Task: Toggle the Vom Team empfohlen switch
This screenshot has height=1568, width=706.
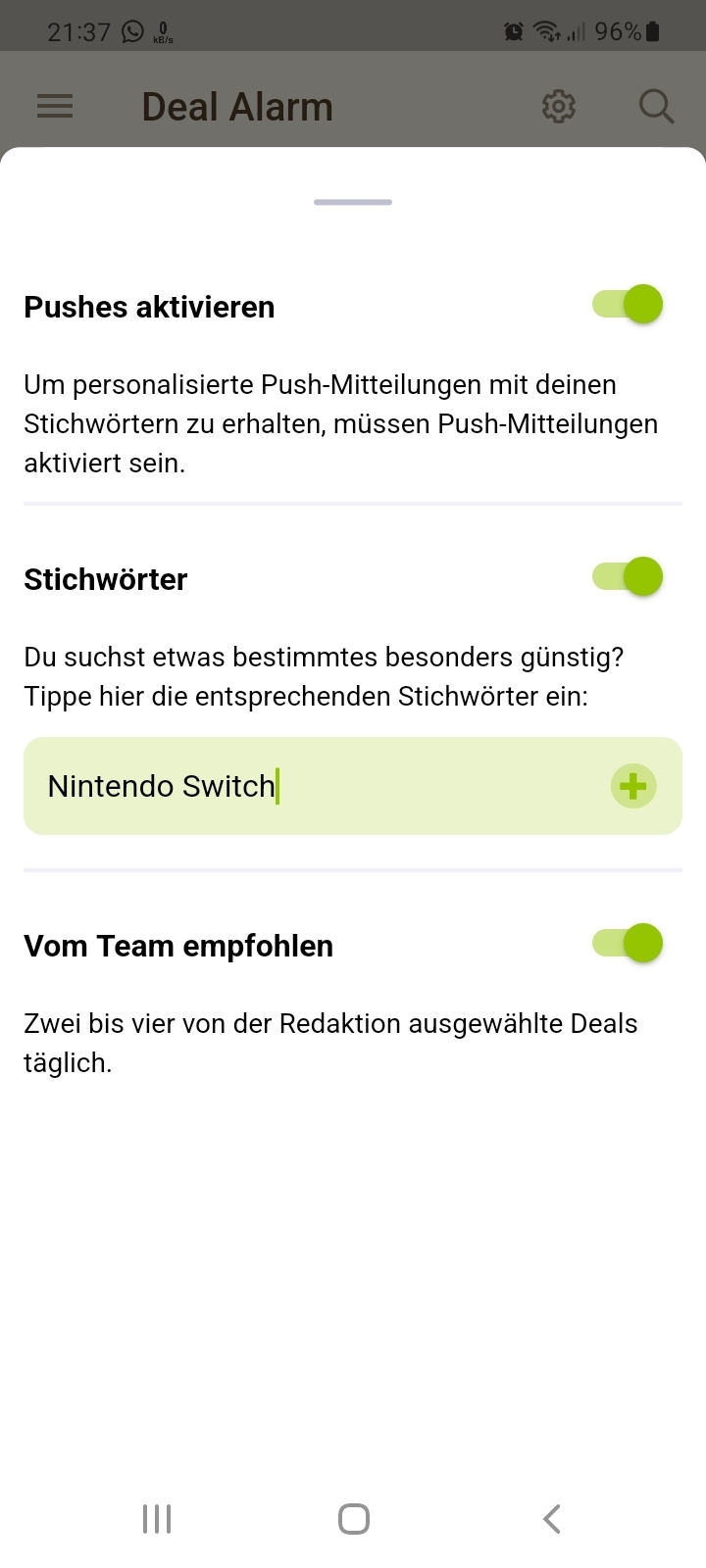Action: (x=628, y=944)
